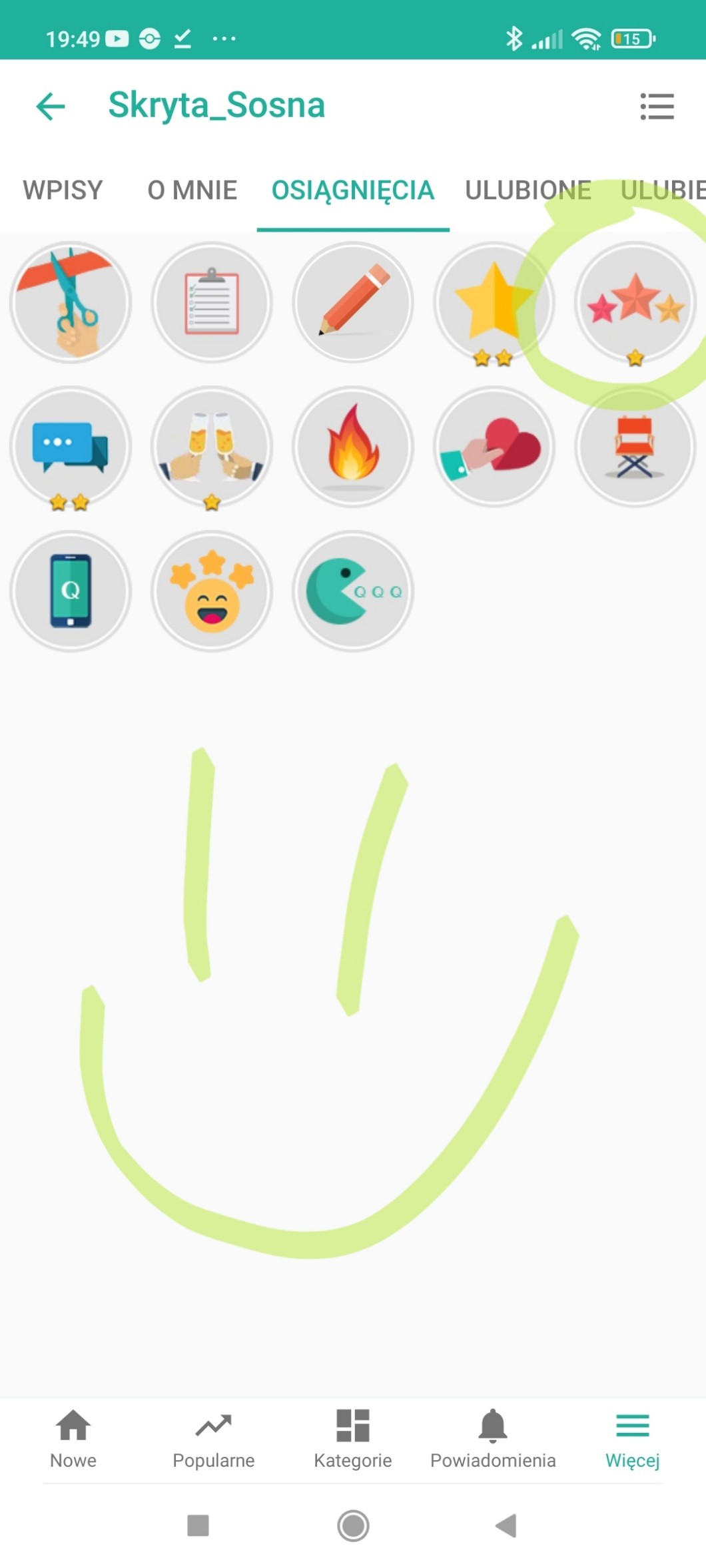Open the director's chair badge

(x=635, y=447)
